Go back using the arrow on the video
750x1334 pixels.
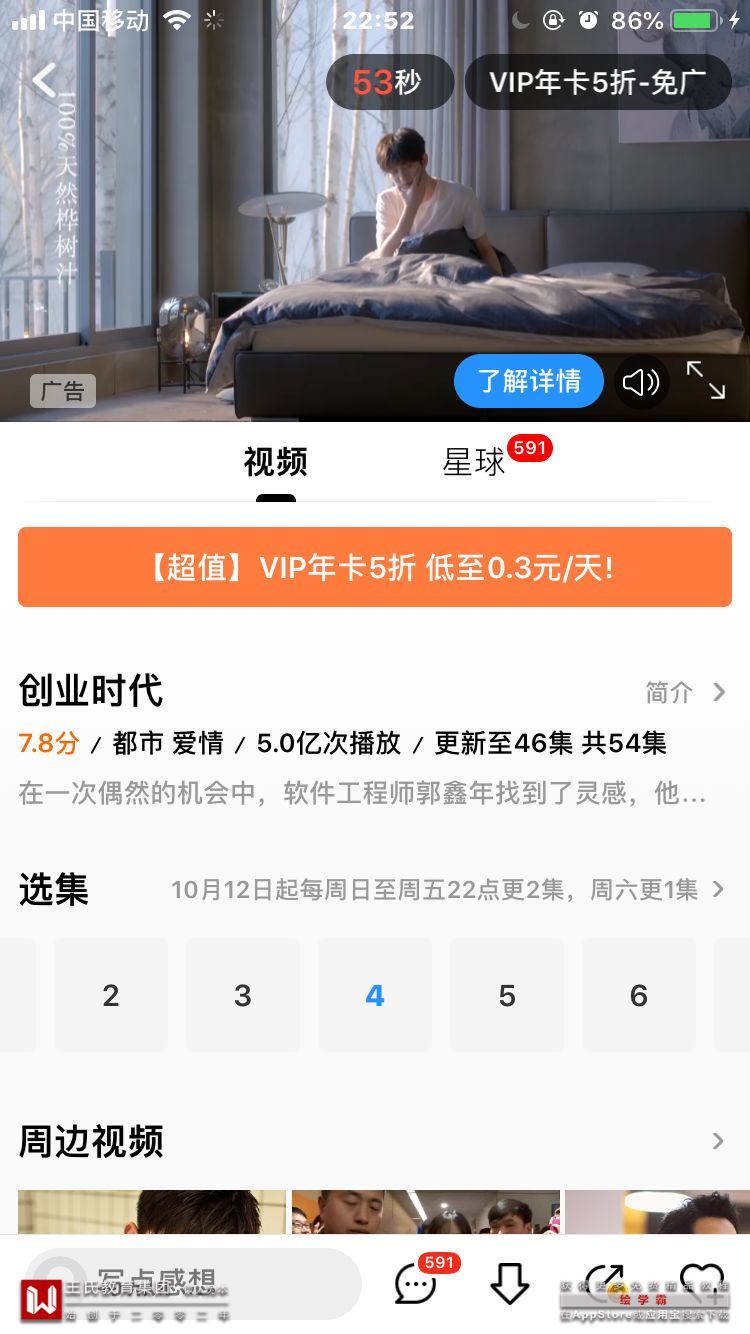coord(44,80)
